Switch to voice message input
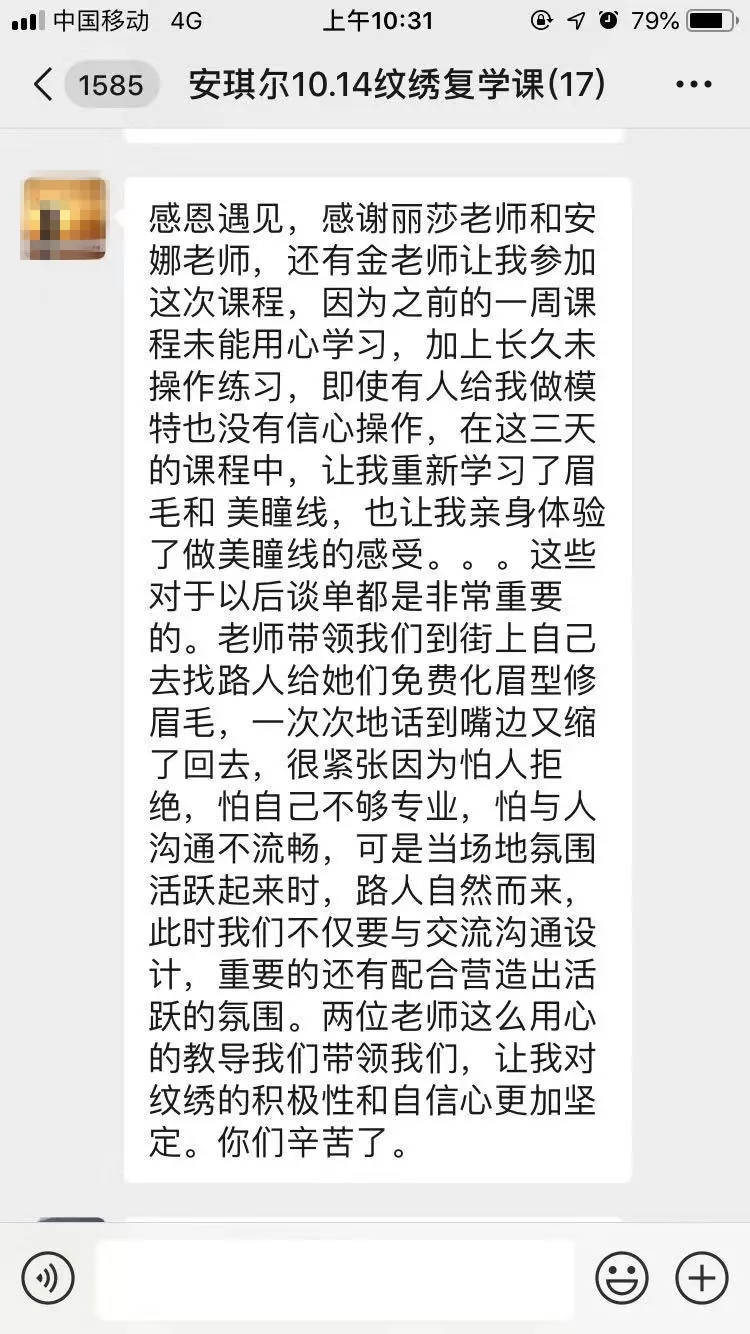 tap(48, 1278)
